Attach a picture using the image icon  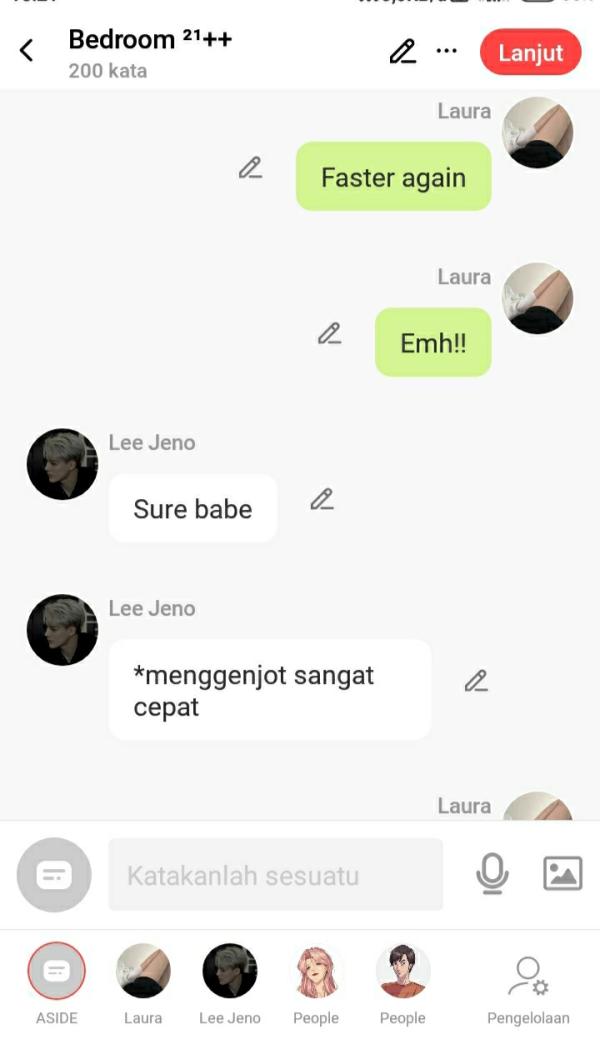point(562,874)
